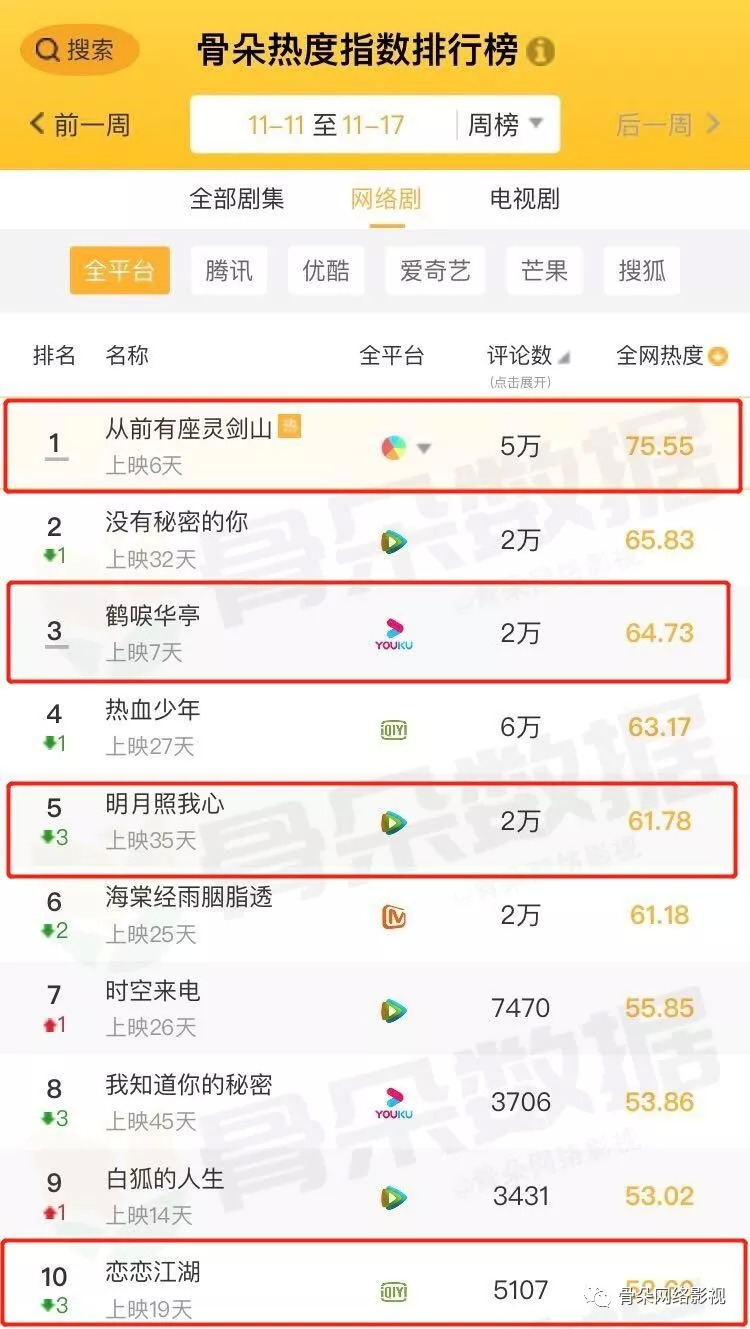Filter by 爱奇艺 platform
The width and height of the screenshot is (750, 1329).
click(x=434, y=271)
